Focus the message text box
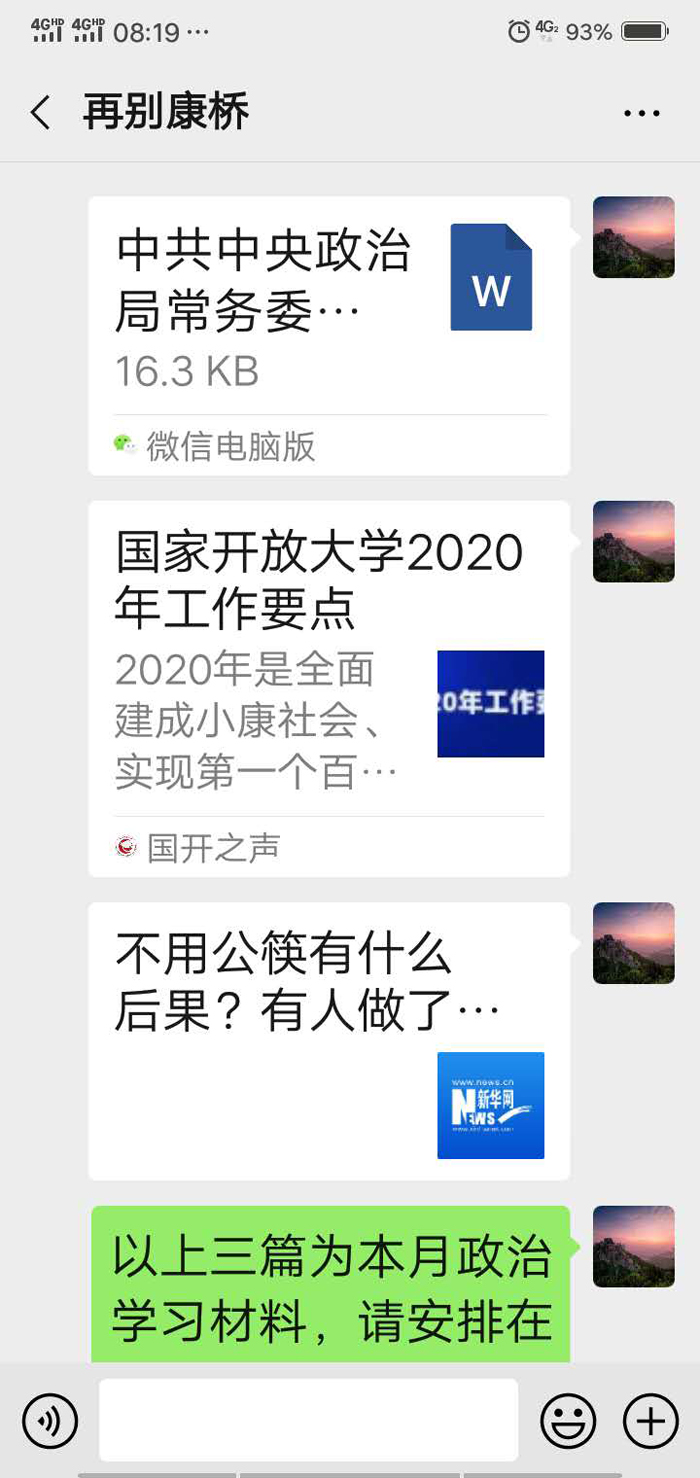The image size is (700, 1478). point(308,1420)
